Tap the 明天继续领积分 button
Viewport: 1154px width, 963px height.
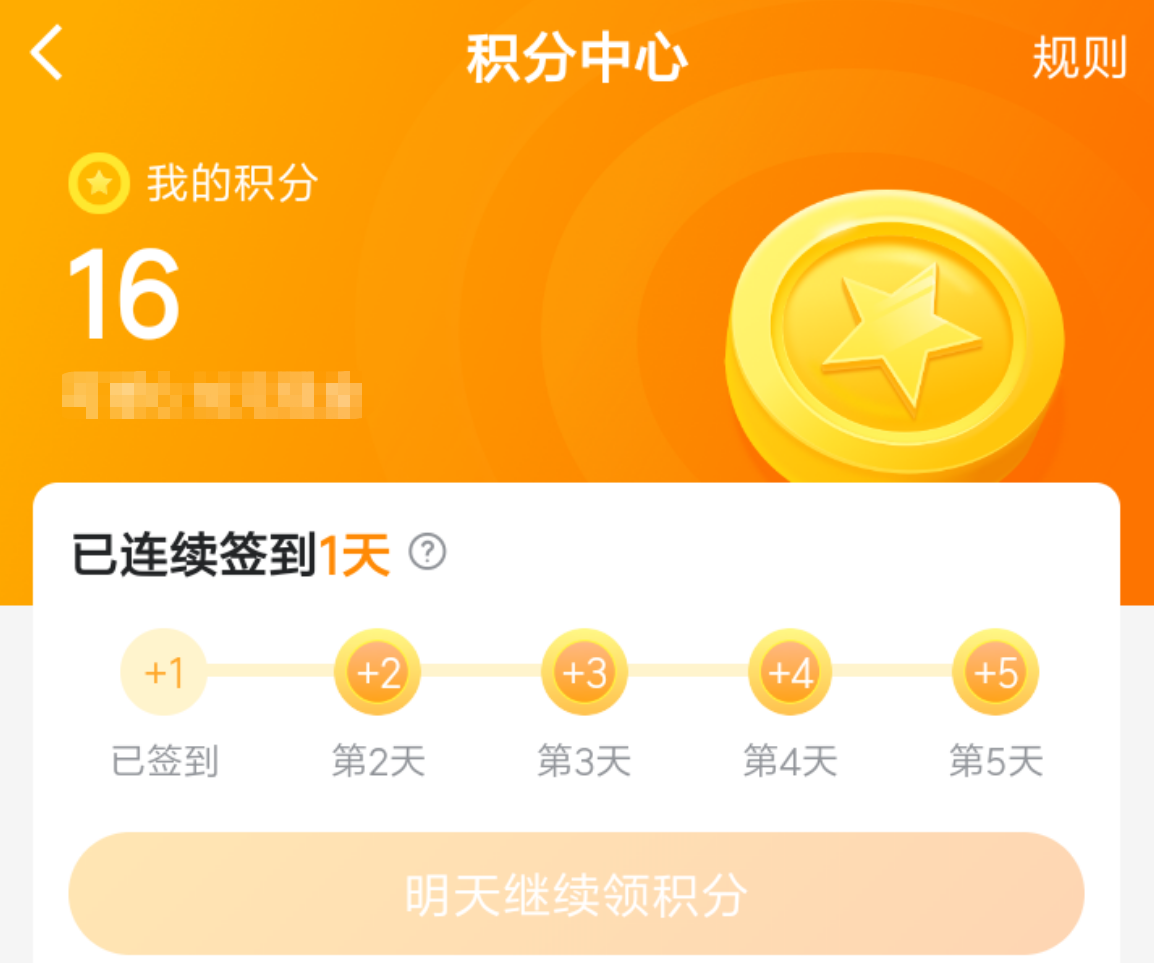(576, 893)
